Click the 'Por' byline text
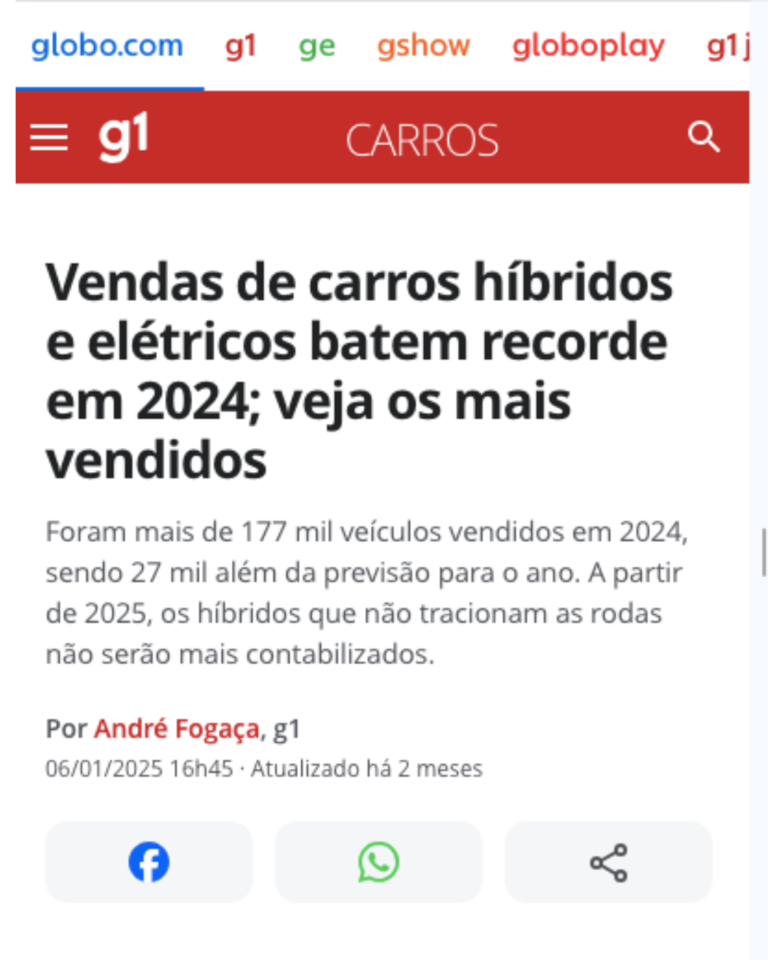This screenshot has width=768, height=960. click(65, 729)
